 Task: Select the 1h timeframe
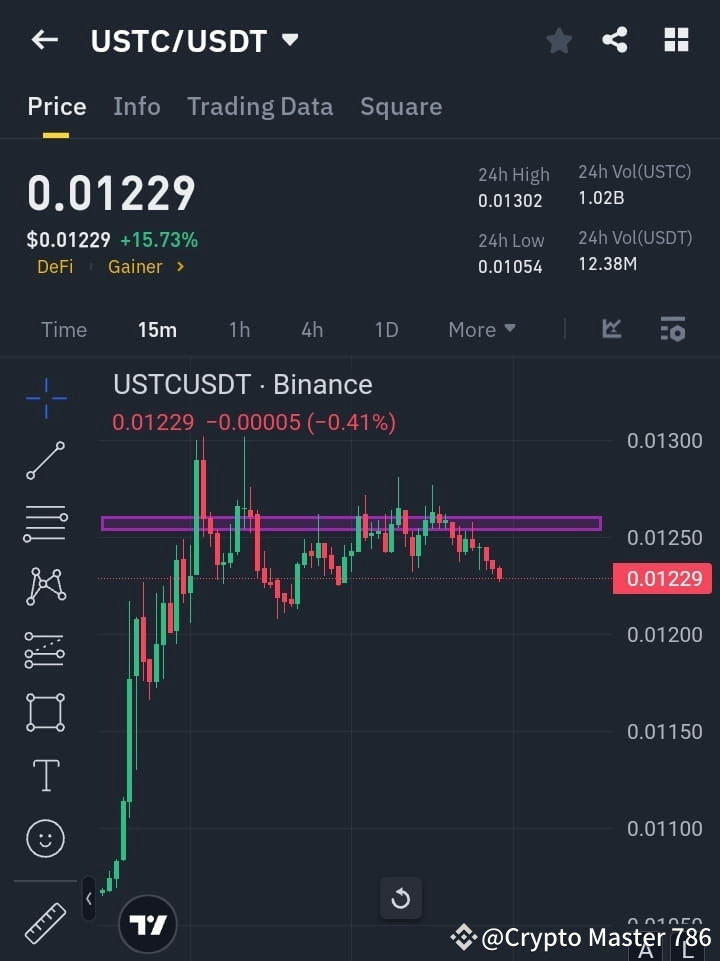tap(239, 329)
